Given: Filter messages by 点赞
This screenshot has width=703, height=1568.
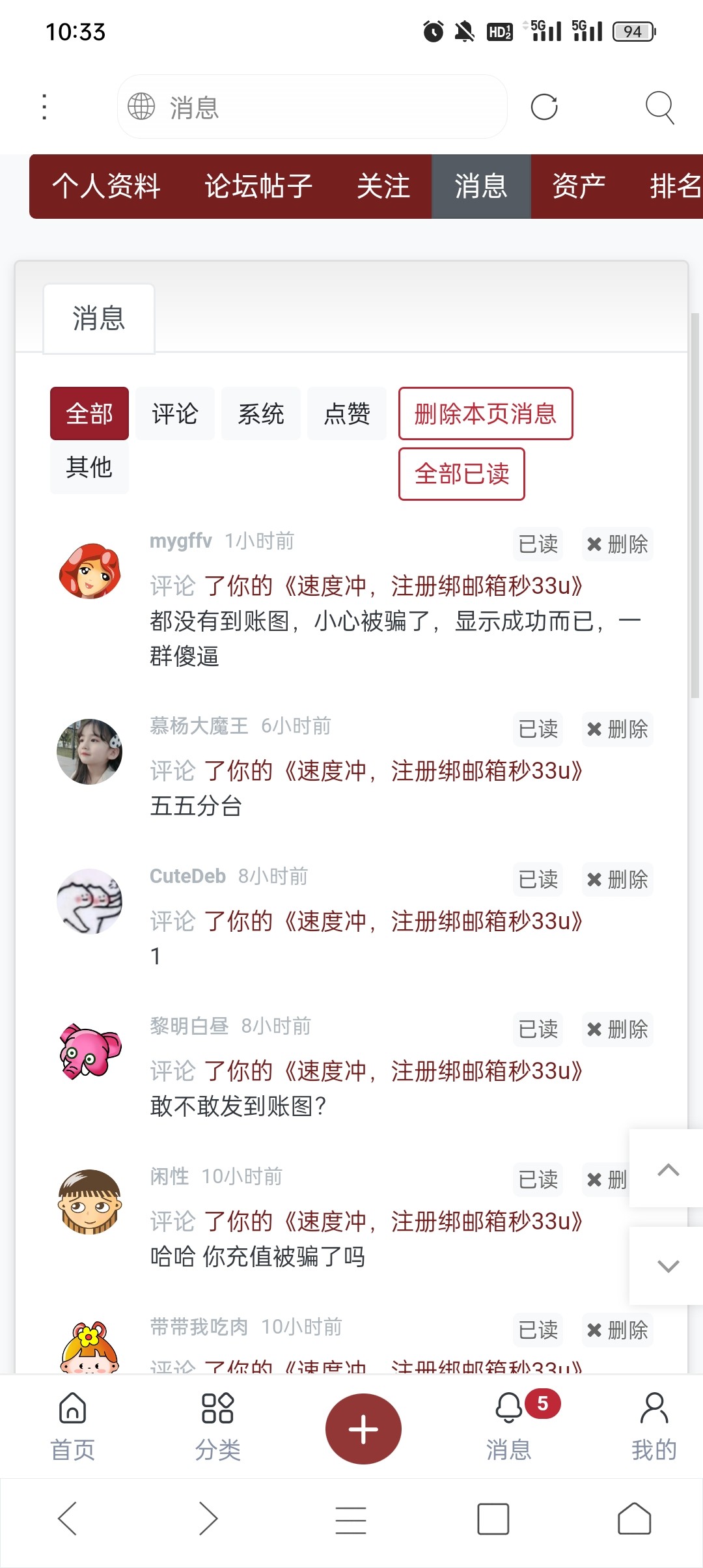Looking at the screenshot, I should point(346,414).
